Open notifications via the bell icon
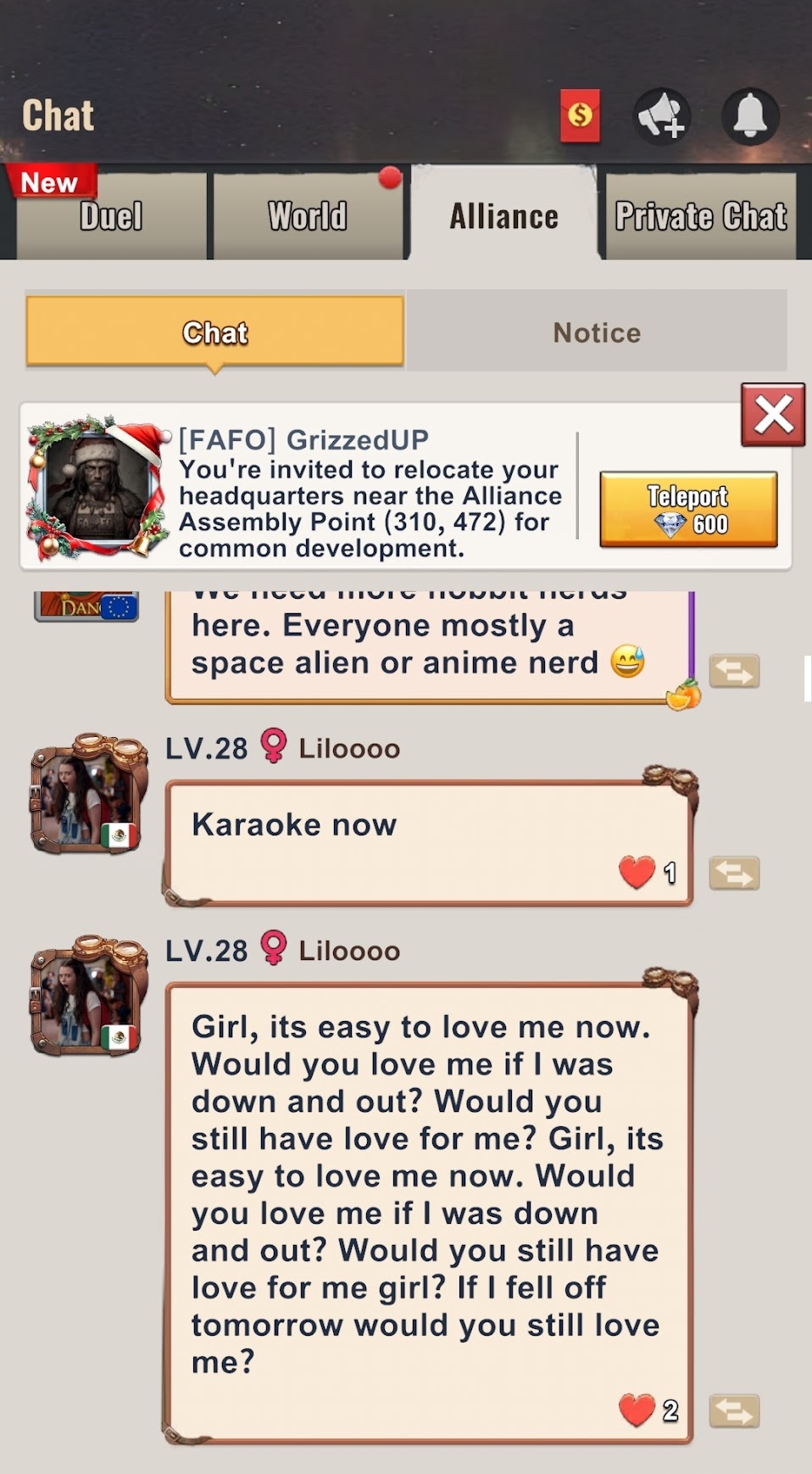 (749, 117)
